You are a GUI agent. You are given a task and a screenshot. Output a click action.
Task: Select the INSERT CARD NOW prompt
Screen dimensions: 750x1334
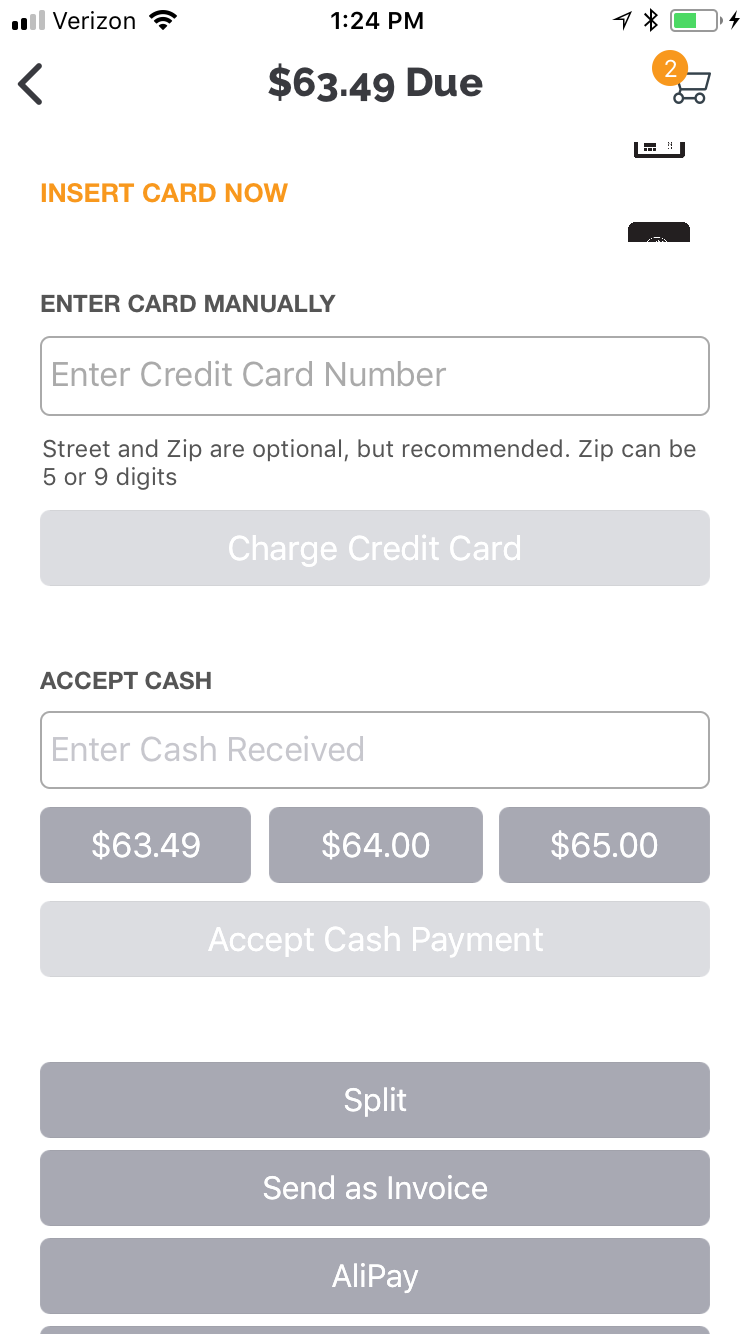[x=163, y=192]
